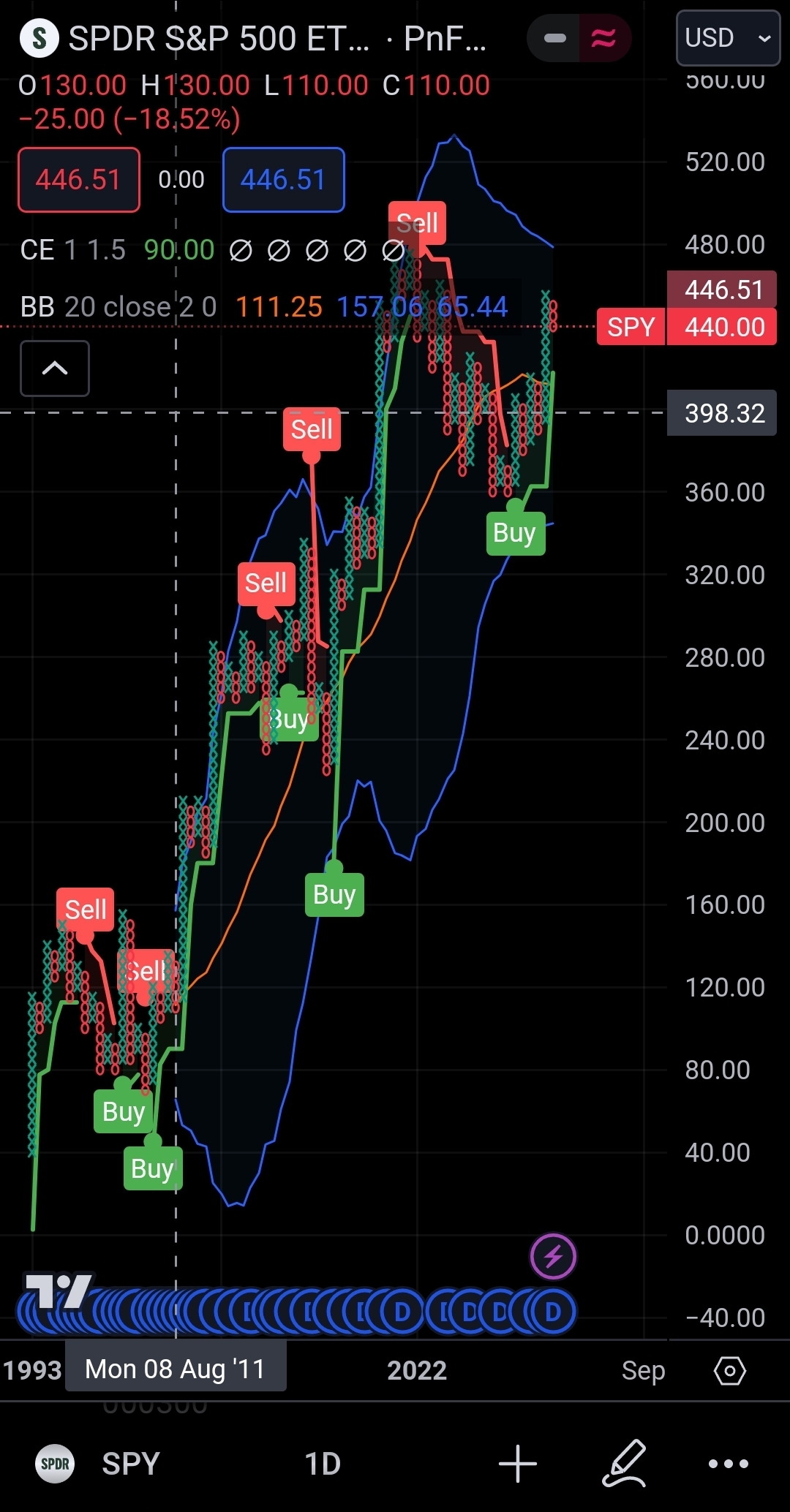Open the SPDR S&P 500 ETF title
This screenshot has height=1512, width=790.
coord(218,38)
